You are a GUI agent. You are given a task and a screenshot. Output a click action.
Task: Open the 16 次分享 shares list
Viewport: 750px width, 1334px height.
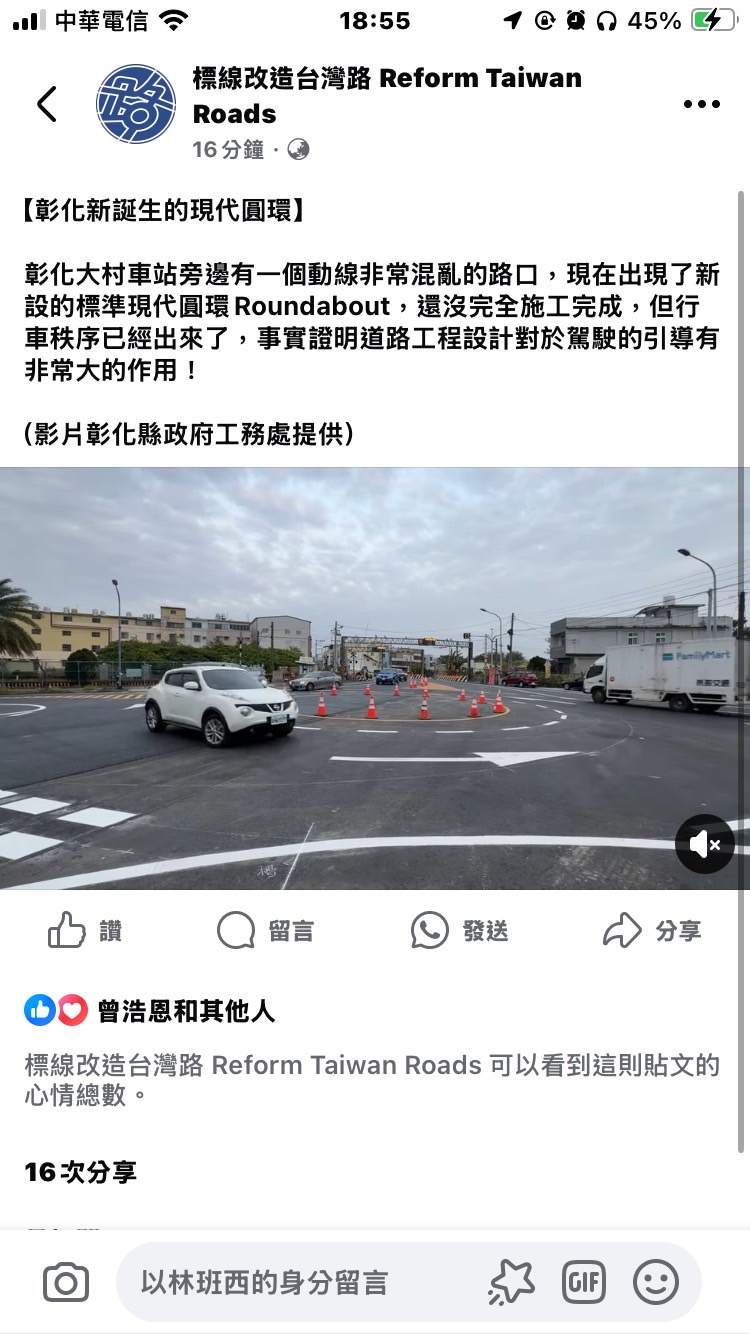point(81,1172)
